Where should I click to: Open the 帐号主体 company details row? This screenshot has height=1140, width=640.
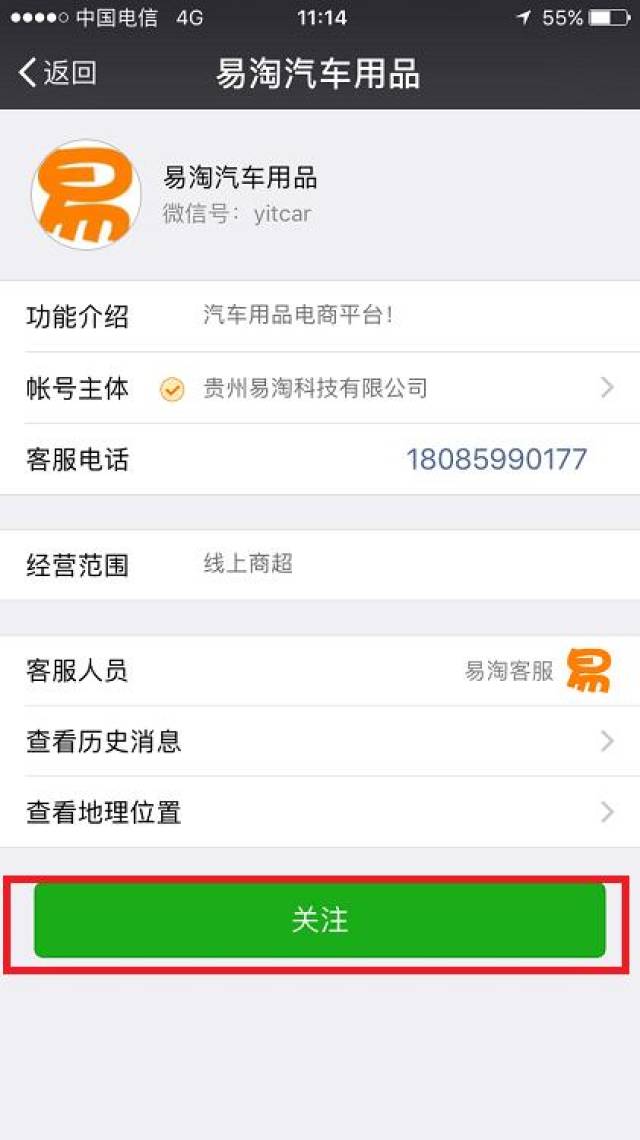point(320,388)
